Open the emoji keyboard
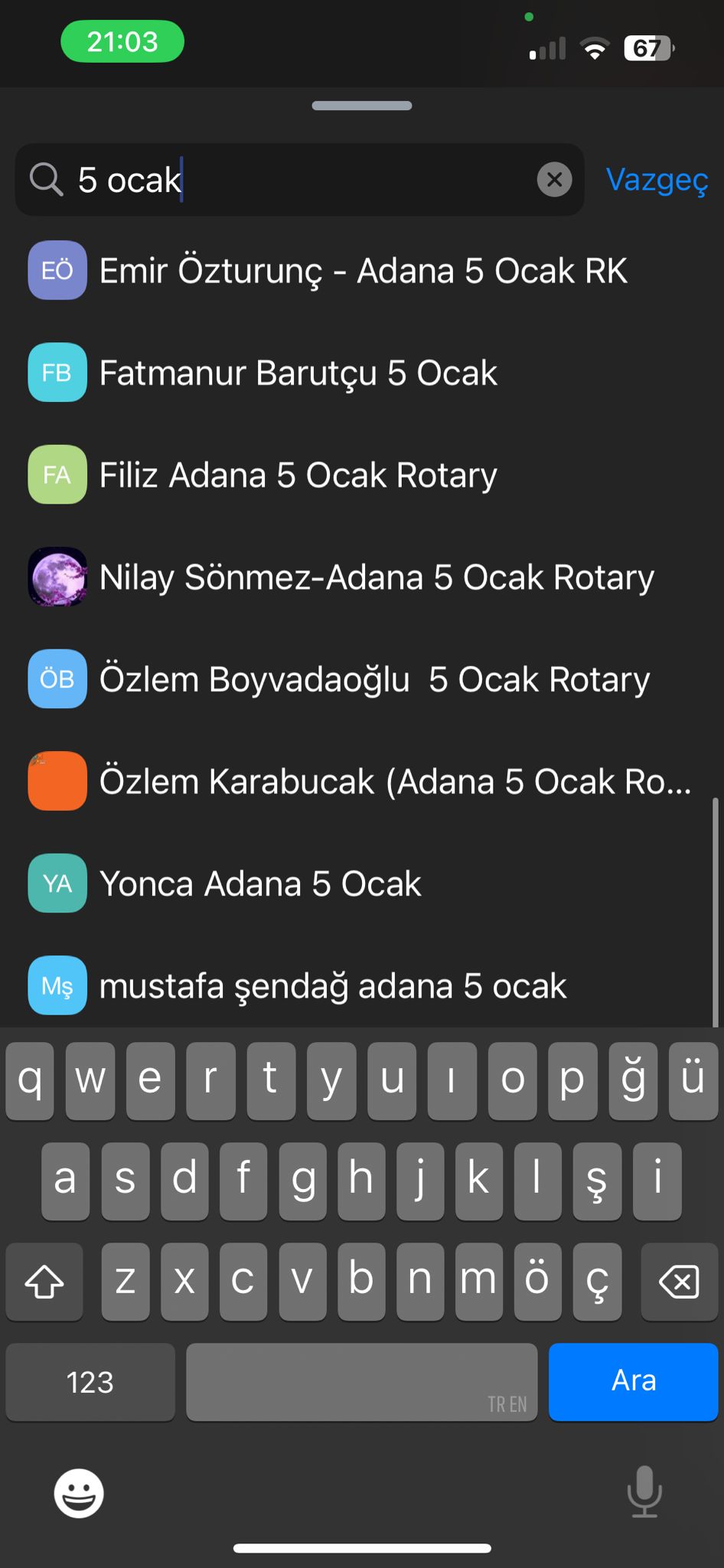This screenshot has width=724, height=1568. pos(79,1492)
